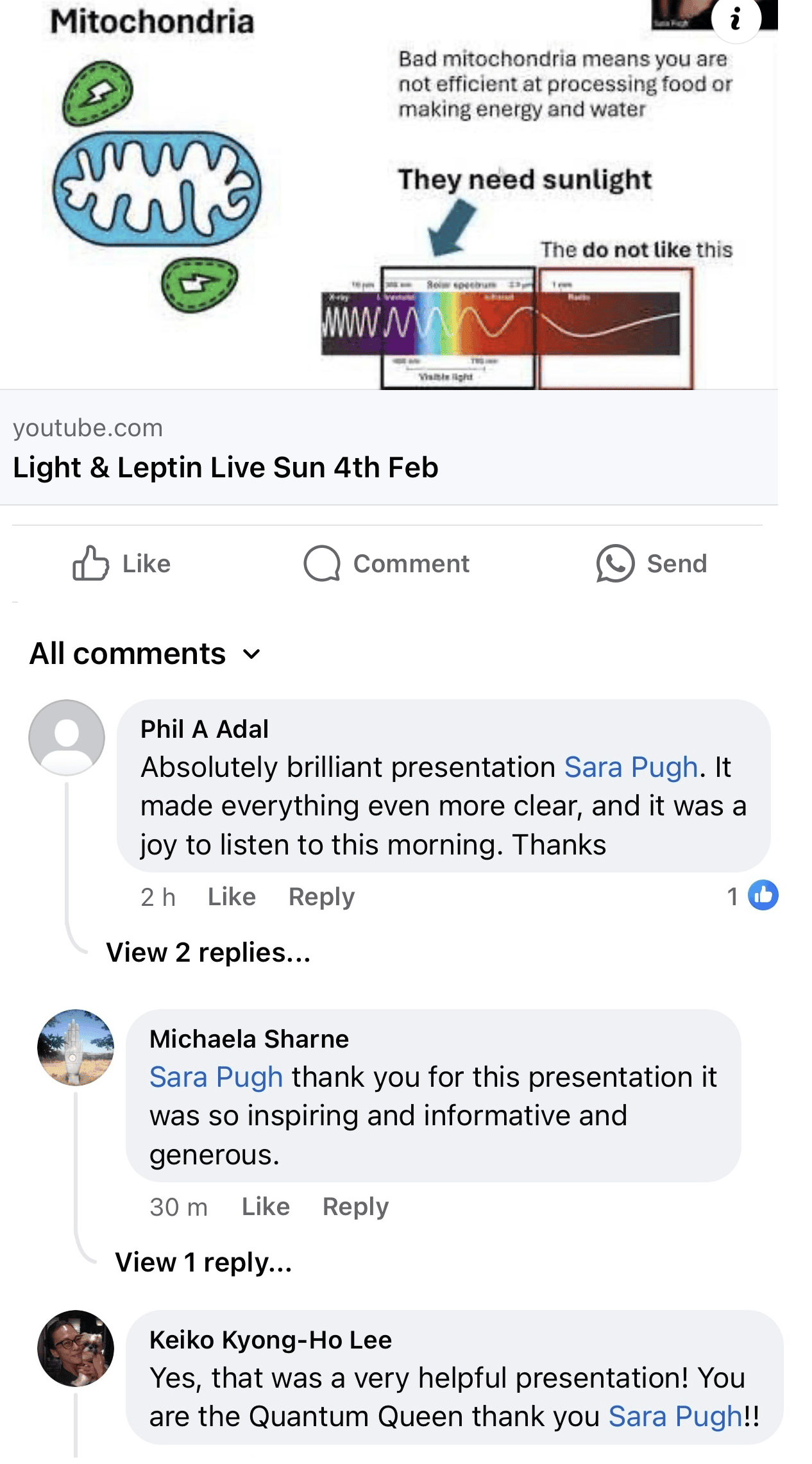Screen dimensions: 812x1464
Task: Open the info icon on the video preview
Action: [736, 19]
